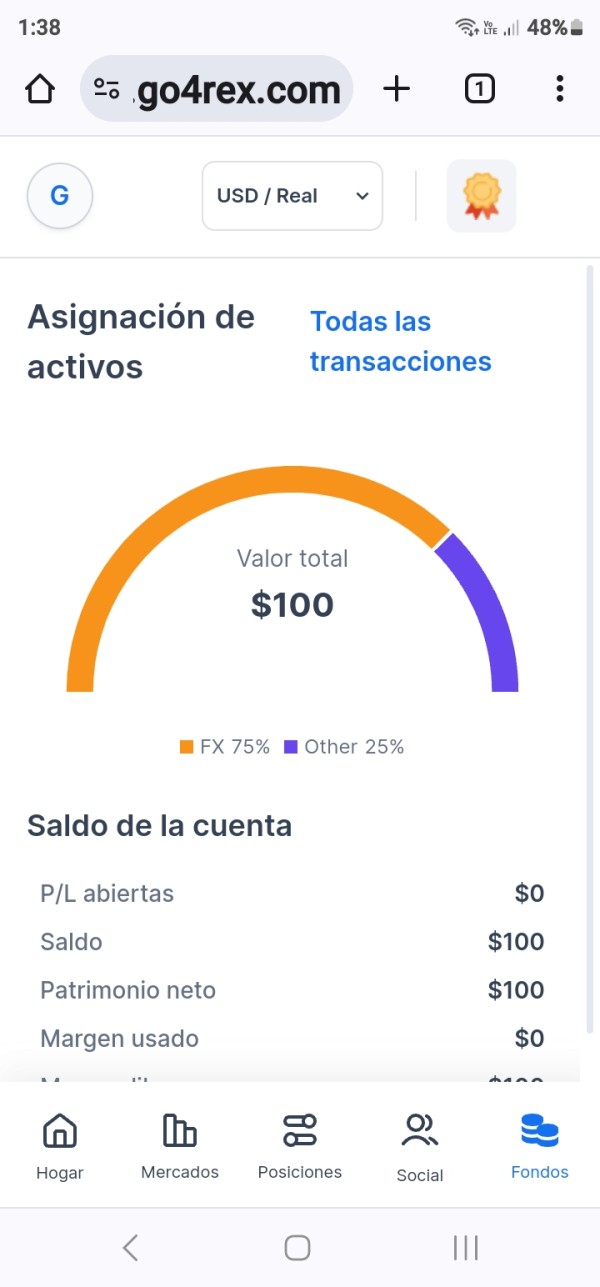The width and height of the screenshot is (600, 1287).
Task: Open Todas las transacciones link
Action: point(400,342)
